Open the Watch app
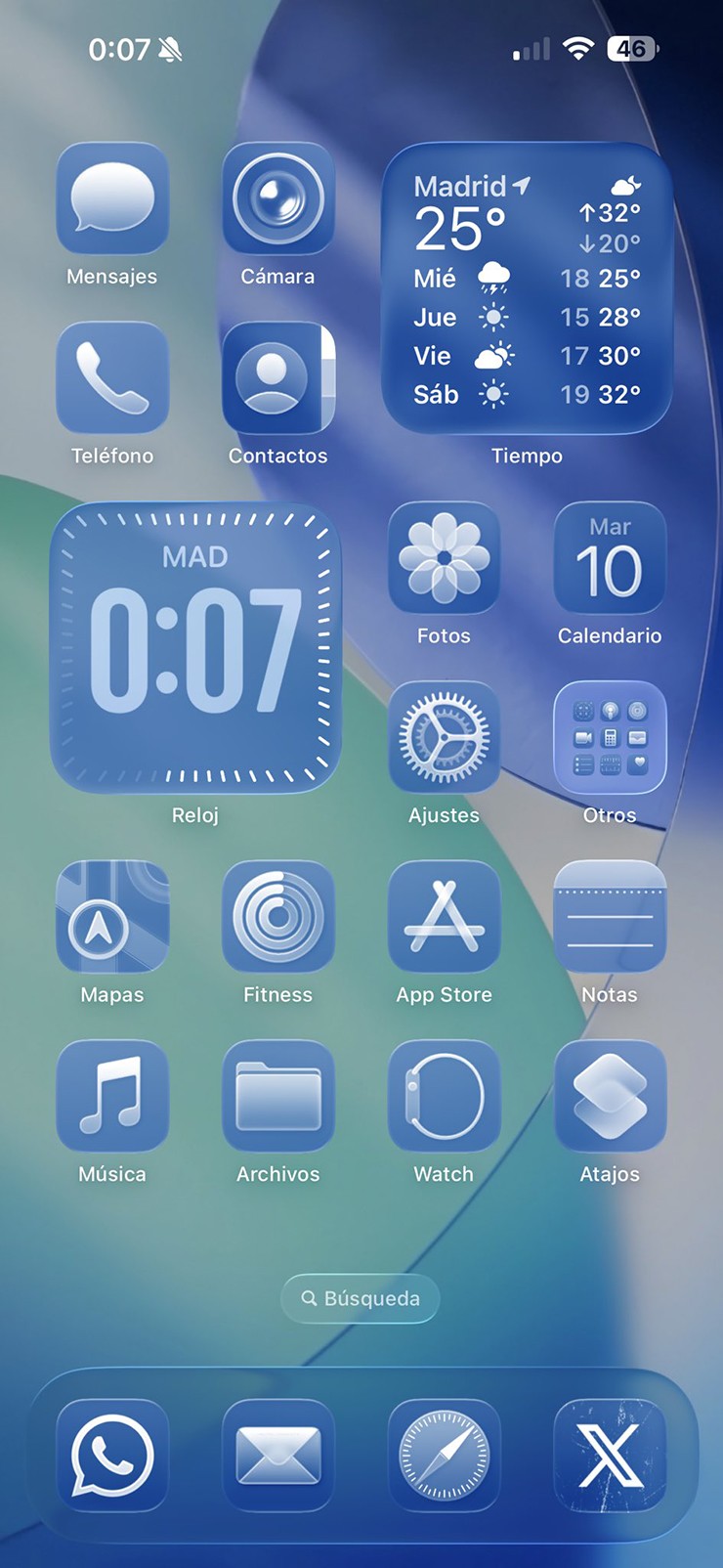 tap(444, 1097)
